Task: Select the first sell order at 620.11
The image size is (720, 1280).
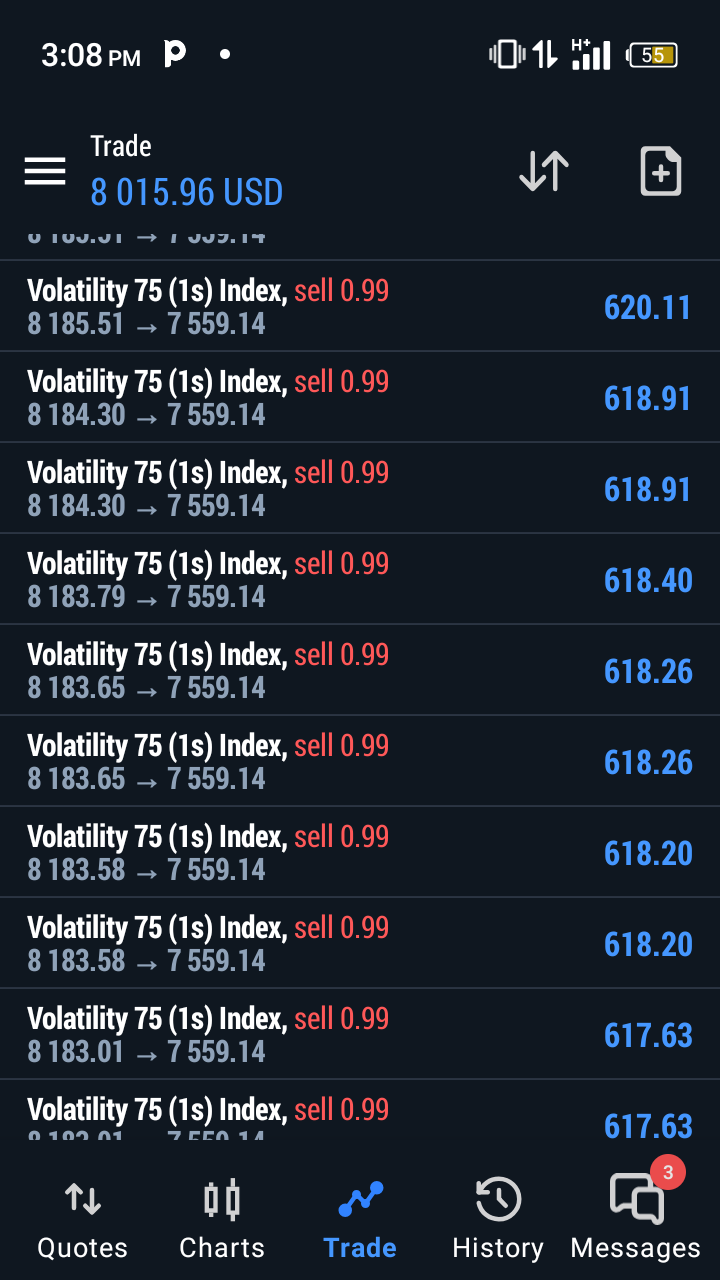Action: (360, 306)
